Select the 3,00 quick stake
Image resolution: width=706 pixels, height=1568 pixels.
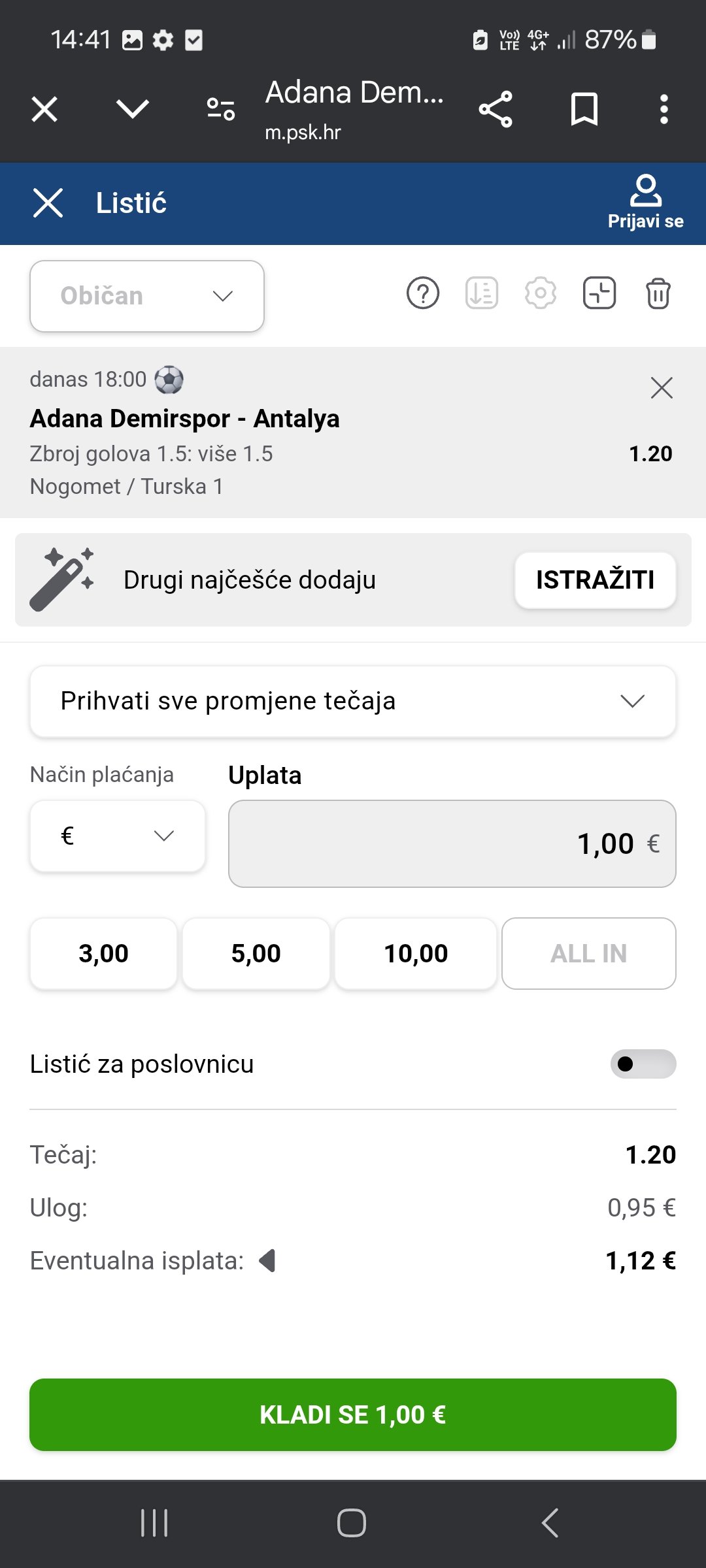pos(103,953)
